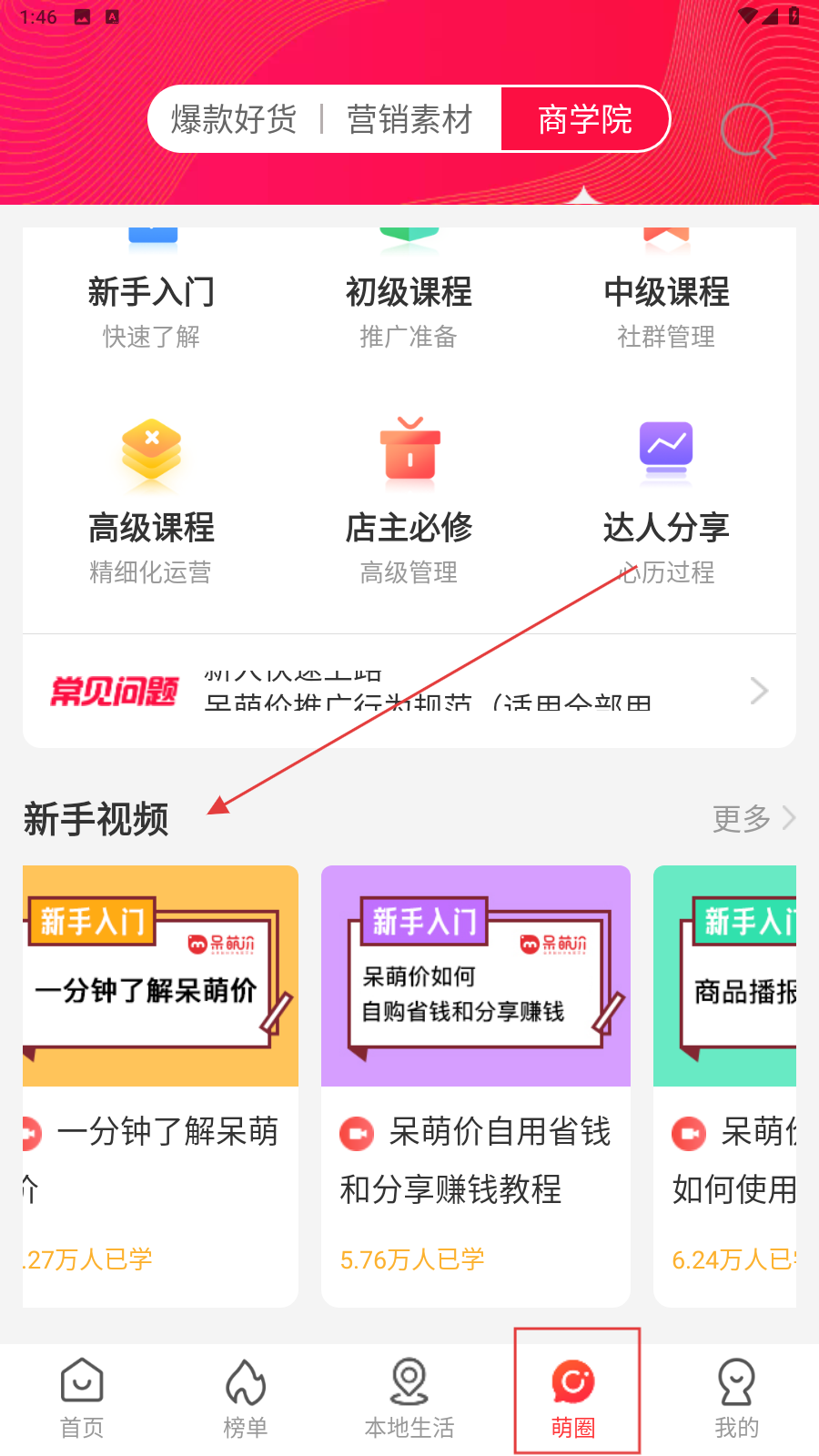Open the 本地生活 tab

click(409, 1399)
